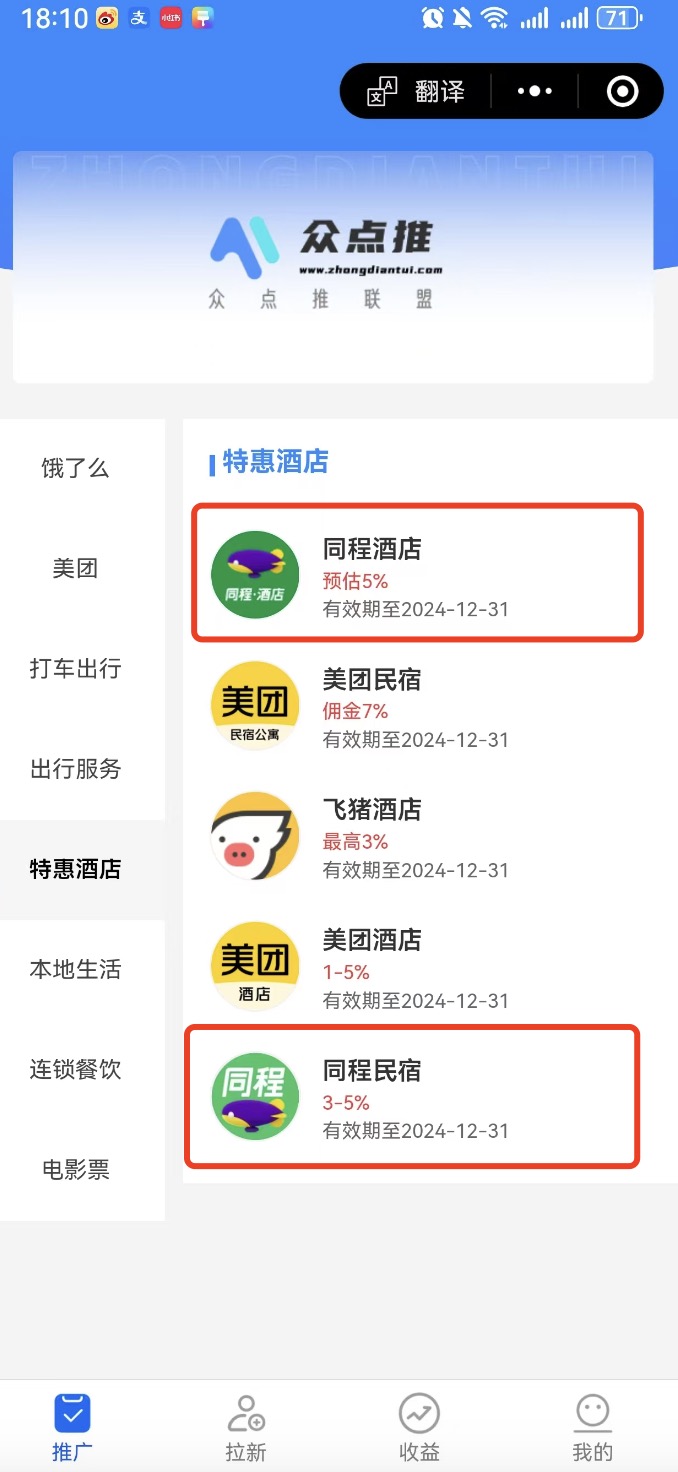Open the mini program overflow menu
The height and width of the screenshot is (1472, 678).
[534, 92]
